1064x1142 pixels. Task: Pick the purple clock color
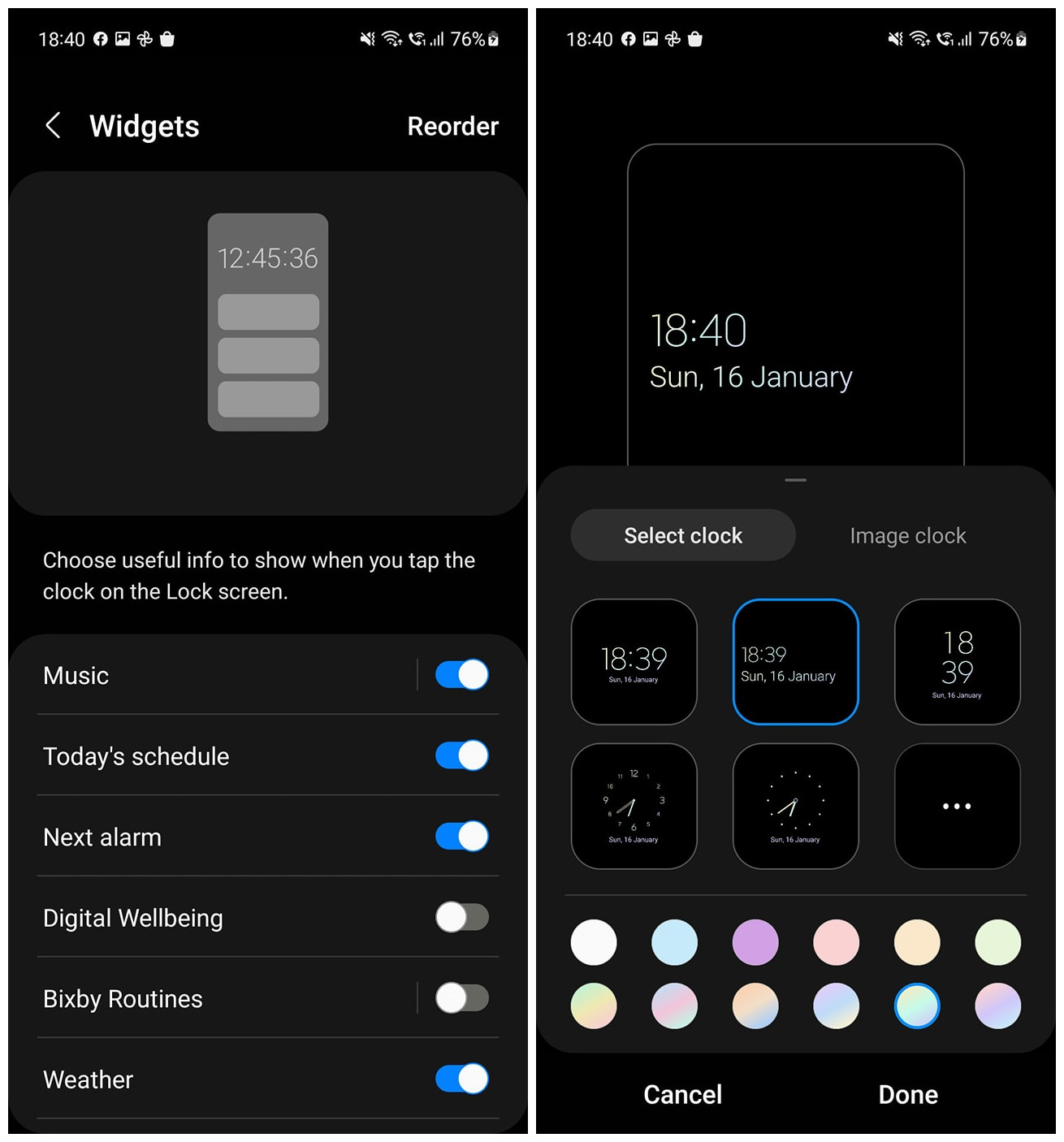pos(755,942)
